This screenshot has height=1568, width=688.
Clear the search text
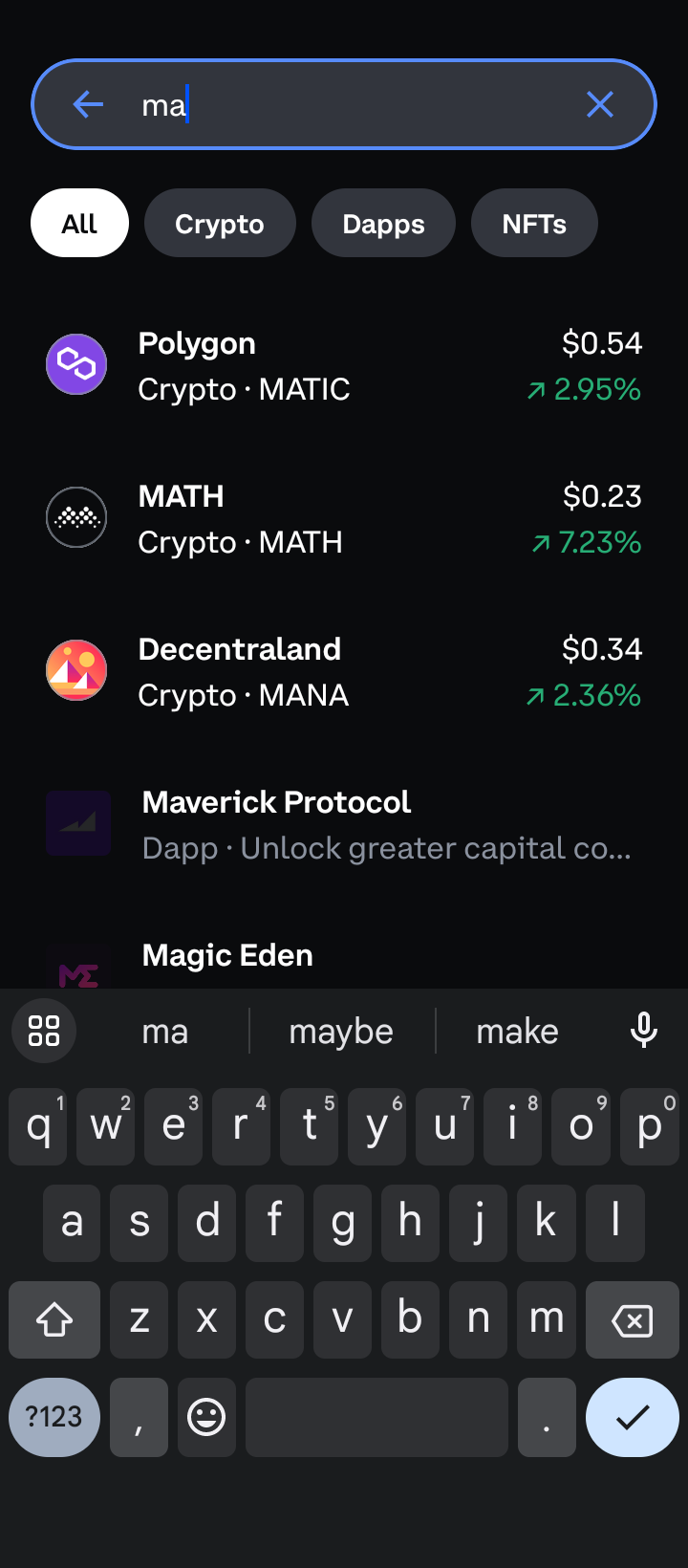[x=600, y=104]
